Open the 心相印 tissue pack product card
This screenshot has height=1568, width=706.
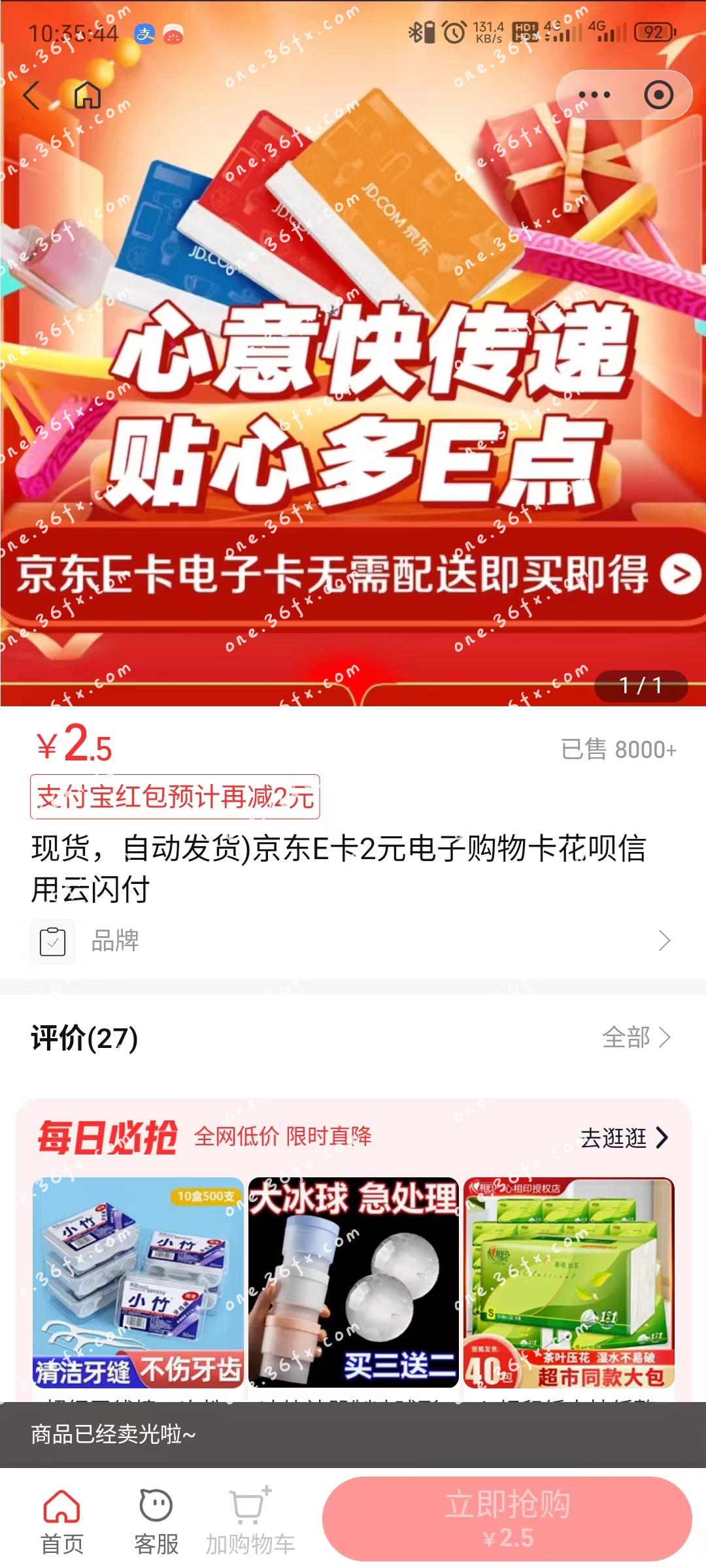[x=569, y=1282]
